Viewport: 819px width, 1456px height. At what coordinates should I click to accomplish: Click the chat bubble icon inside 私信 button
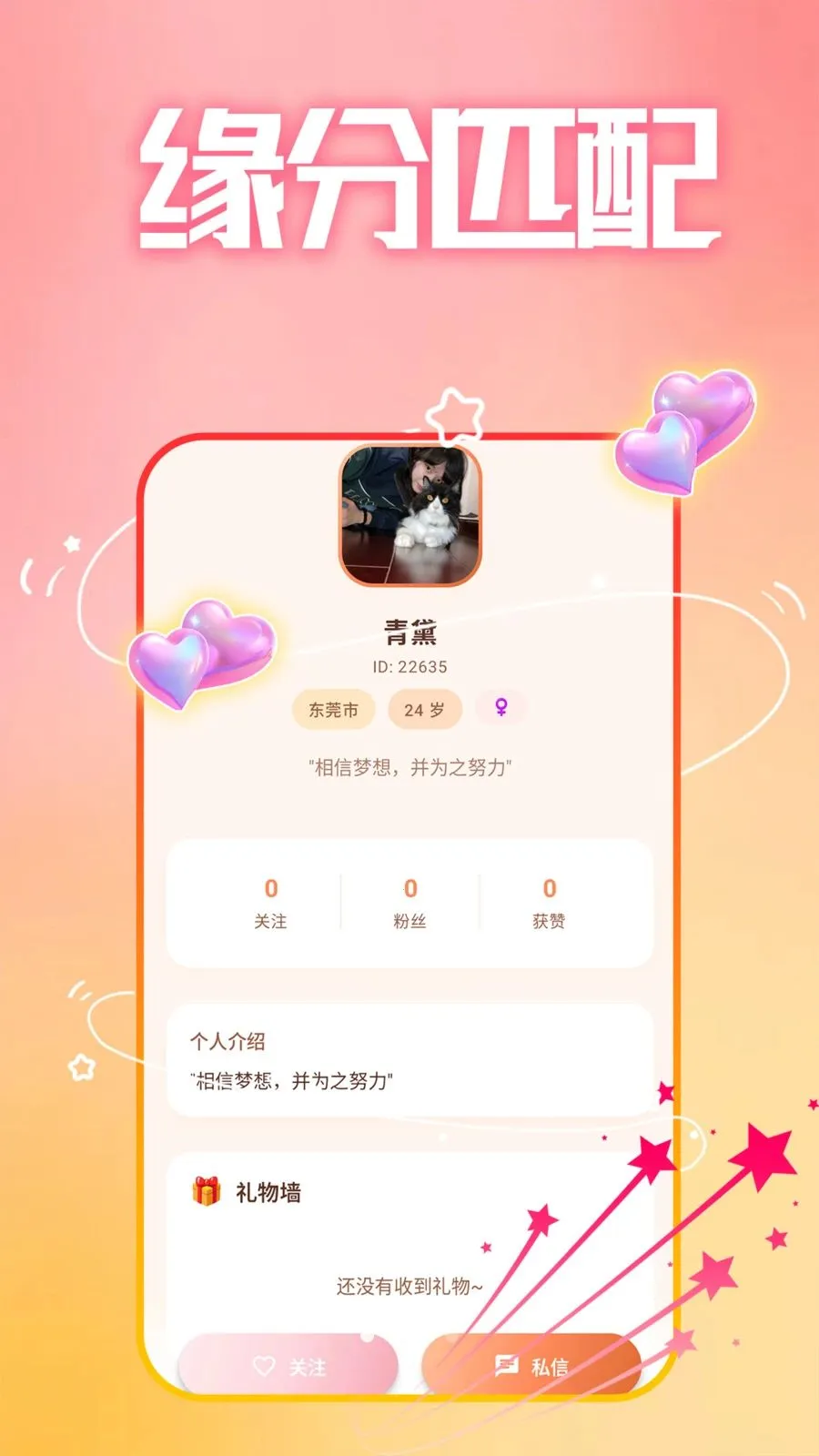tap(508, 1365)
